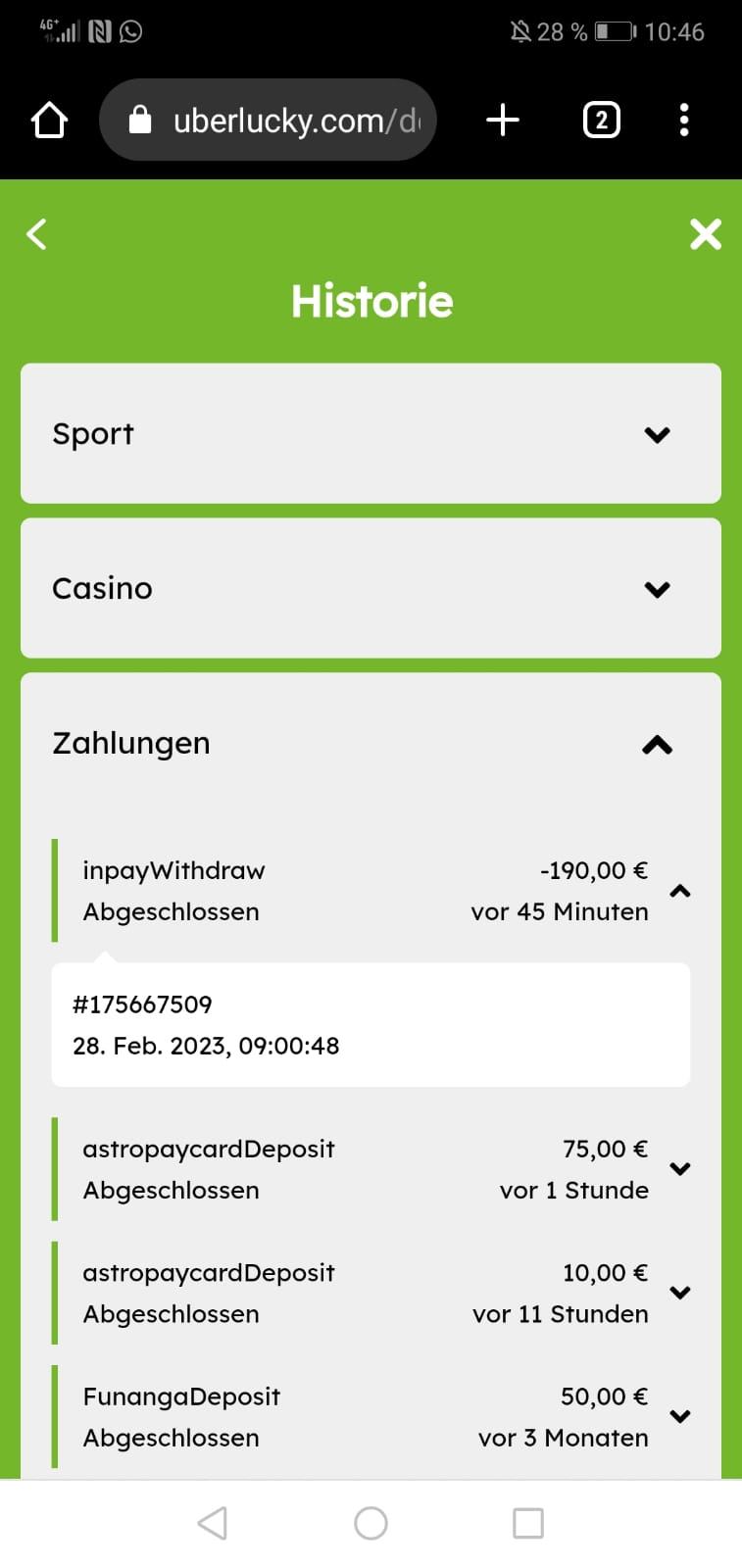Collapse the inpayWithdraw transaction details
Screen dimensions: 742x1568
click(679, 891)
